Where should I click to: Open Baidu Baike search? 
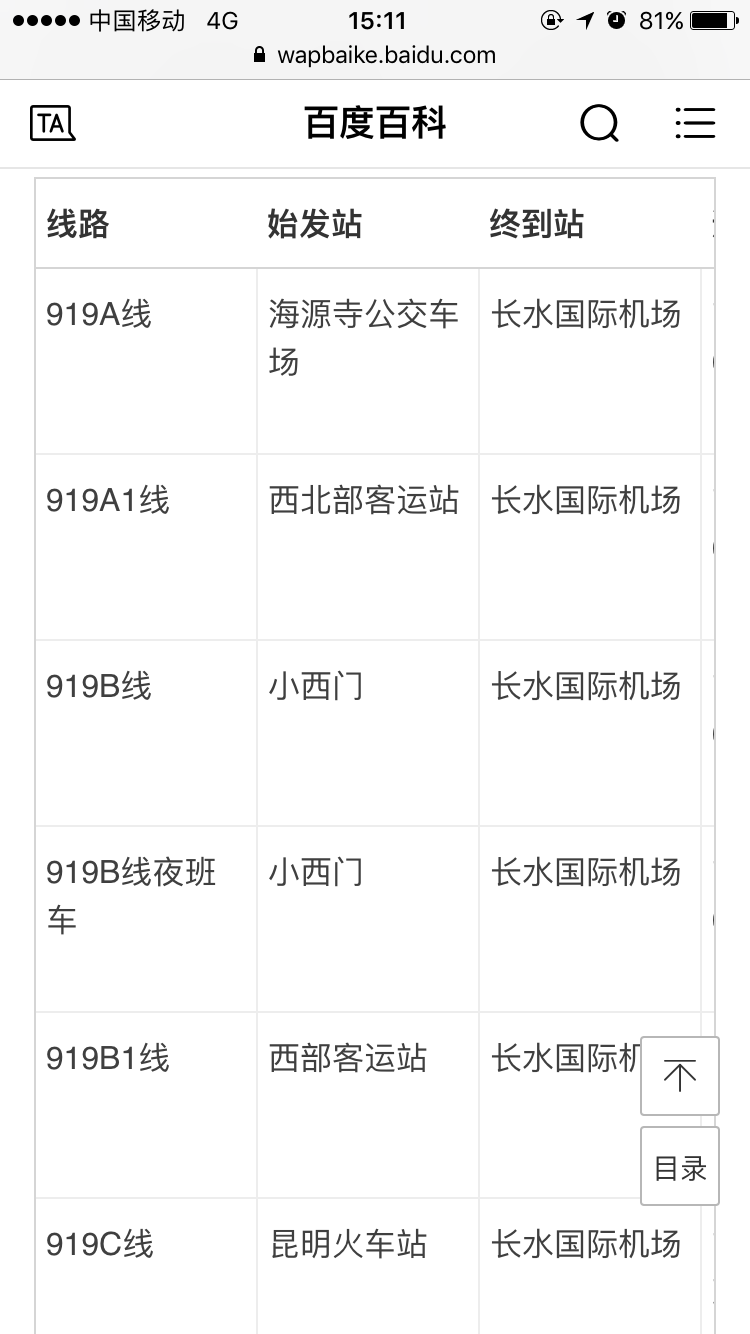[x=600, y=124]
